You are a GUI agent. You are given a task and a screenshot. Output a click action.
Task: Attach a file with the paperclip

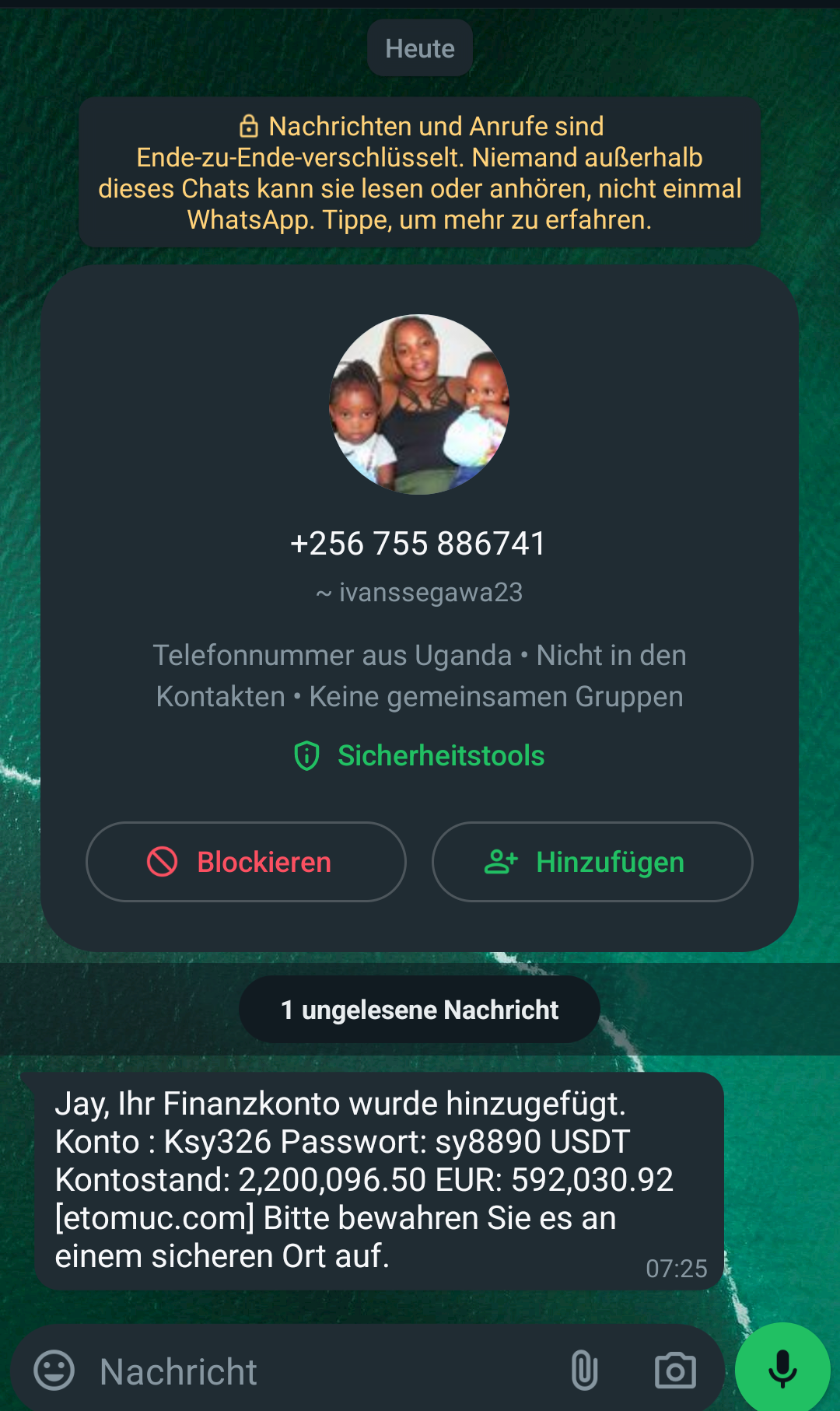[x=584, y=1371]
